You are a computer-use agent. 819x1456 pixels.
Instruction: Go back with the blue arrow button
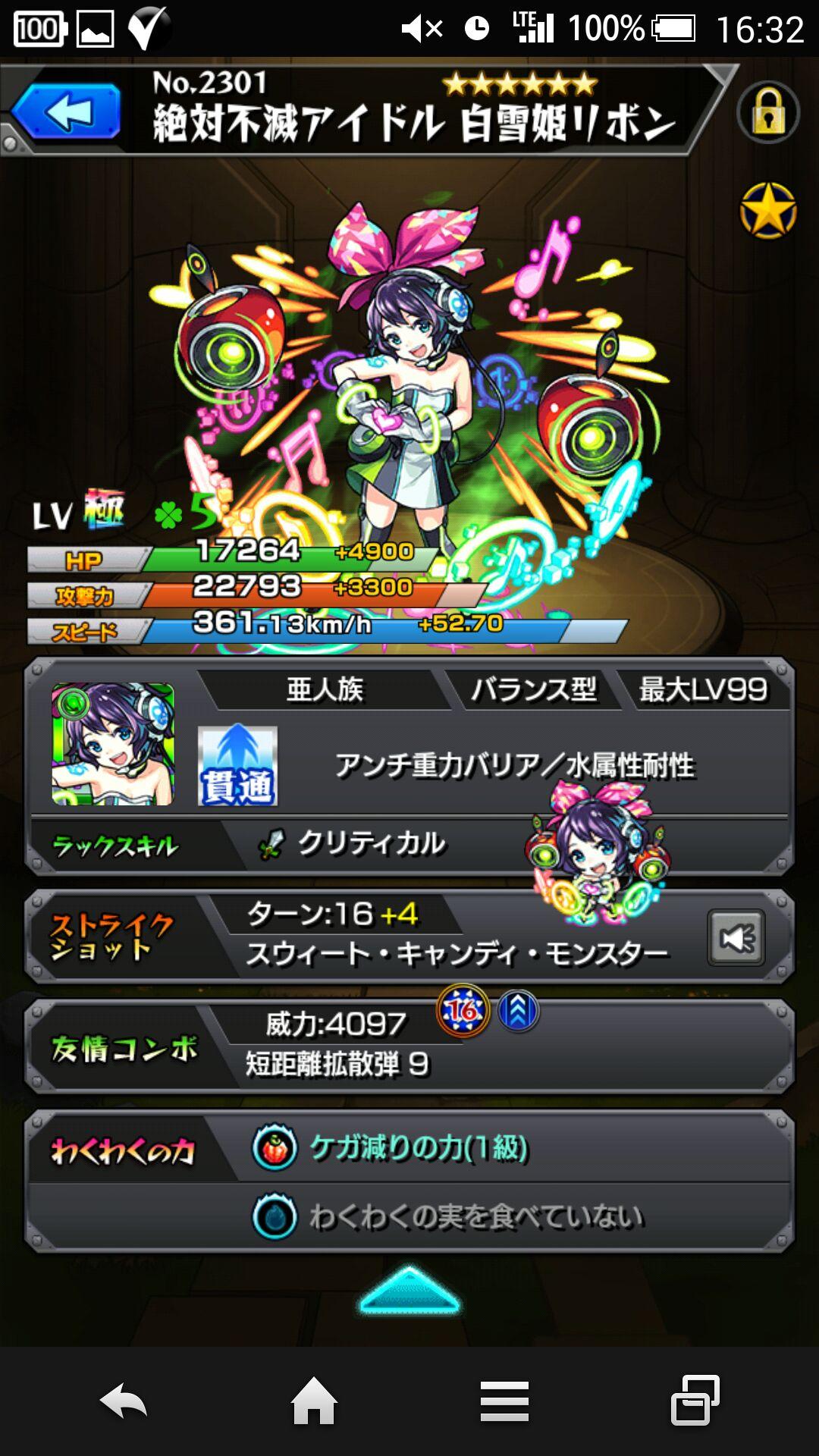(67, 112)
